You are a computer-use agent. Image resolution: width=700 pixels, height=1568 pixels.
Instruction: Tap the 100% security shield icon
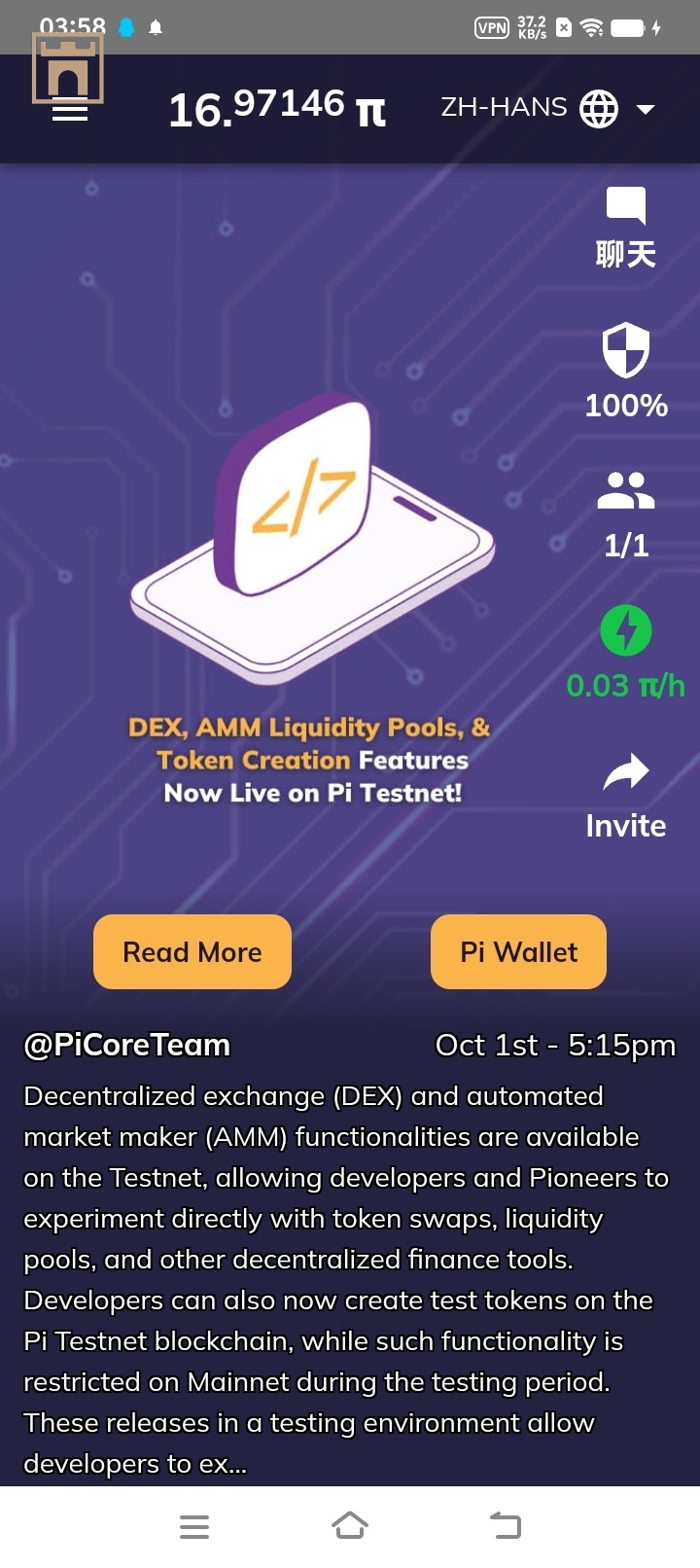[625, 349]
